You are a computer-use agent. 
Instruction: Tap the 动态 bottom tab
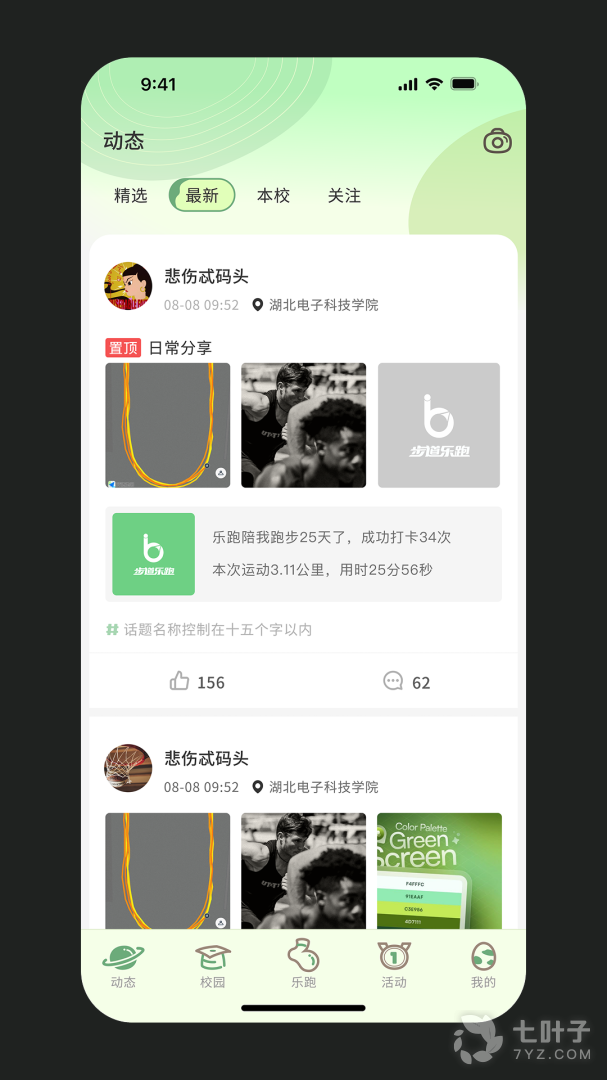123,966
